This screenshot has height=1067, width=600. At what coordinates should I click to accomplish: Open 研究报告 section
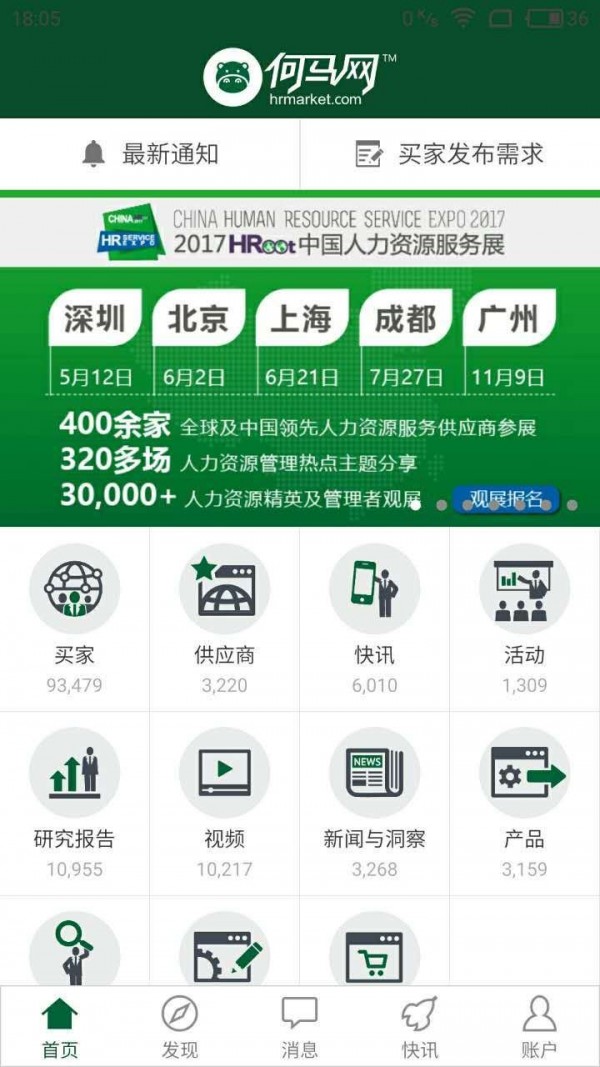tap(74, 802)
